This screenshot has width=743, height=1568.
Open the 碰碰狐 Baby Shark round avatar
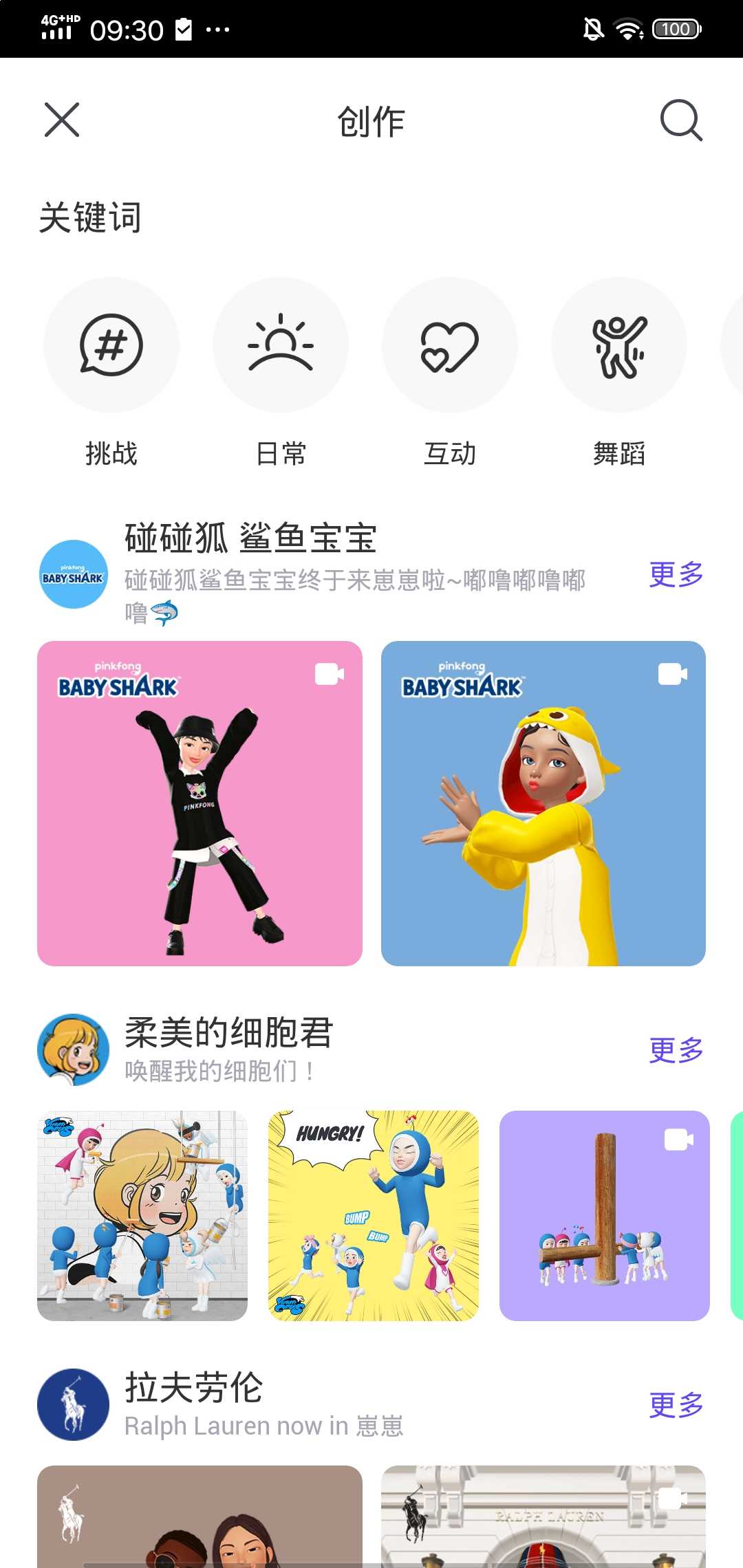74,574
